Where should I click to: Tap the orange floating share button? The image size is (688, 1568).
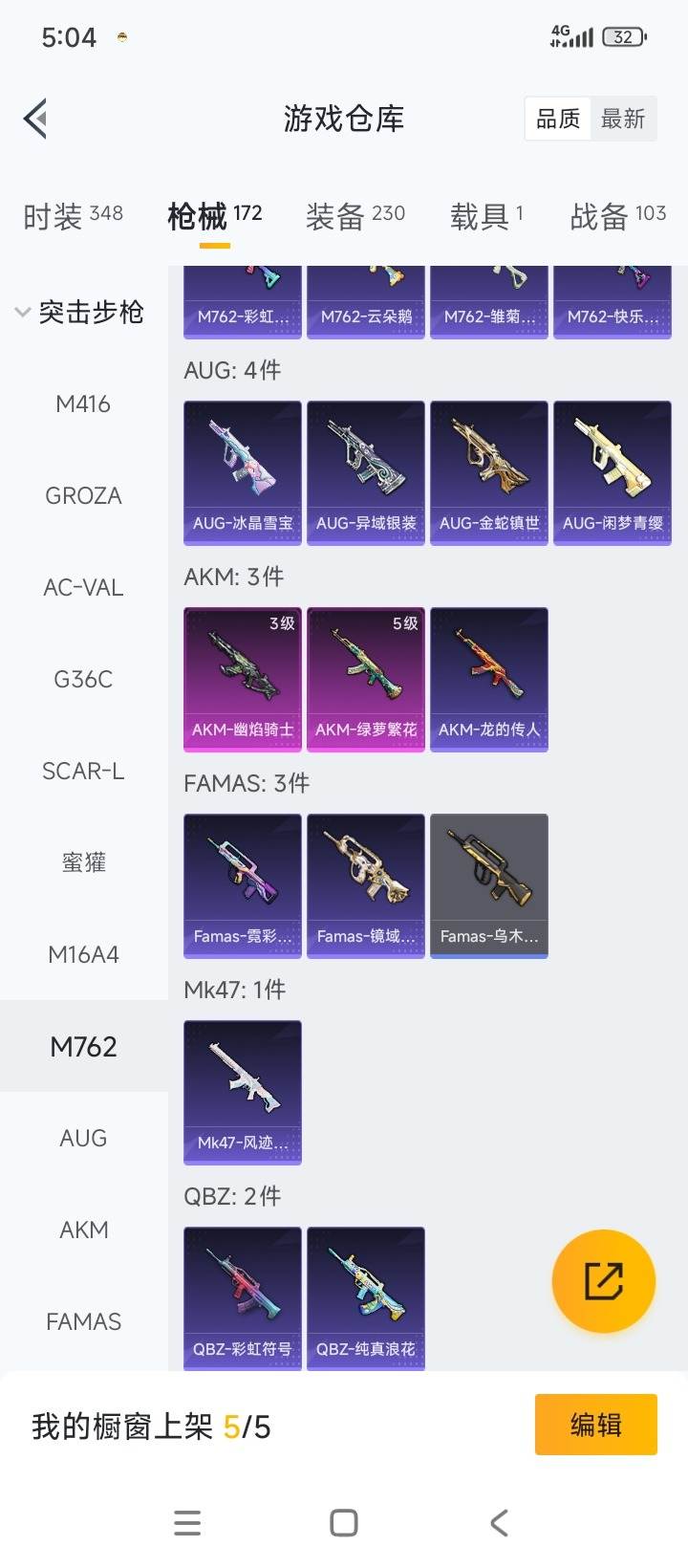(x=604, y=1281)
